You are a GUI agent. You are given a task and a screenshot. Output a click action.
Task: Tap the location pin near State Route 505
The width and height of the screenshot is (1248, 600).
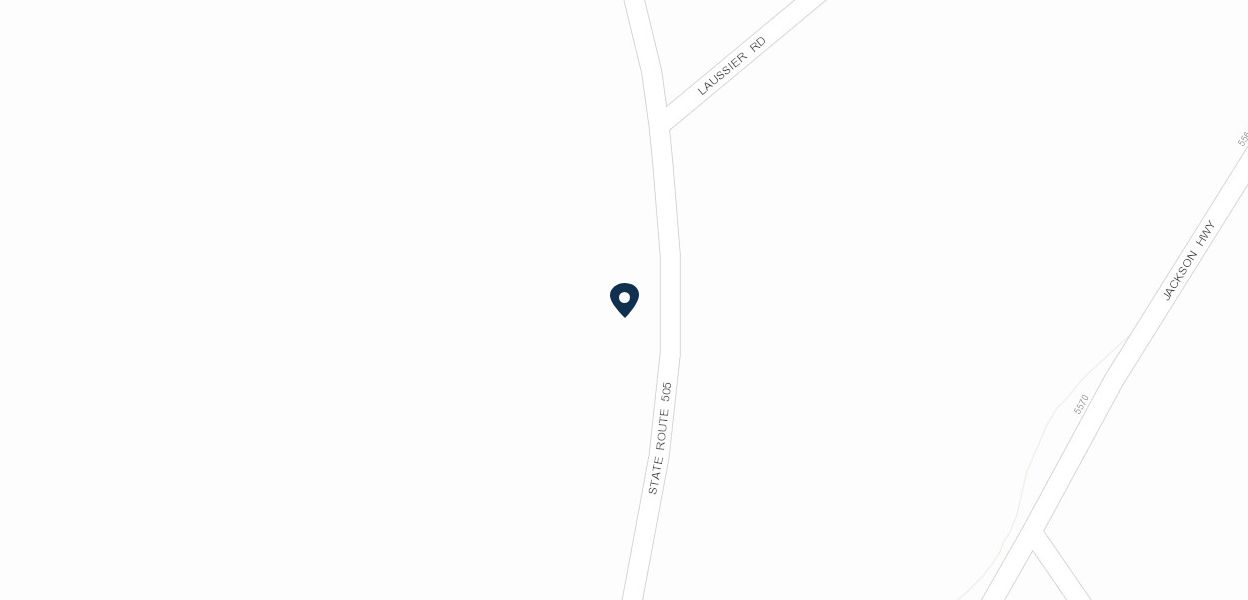tap(624, 299)
